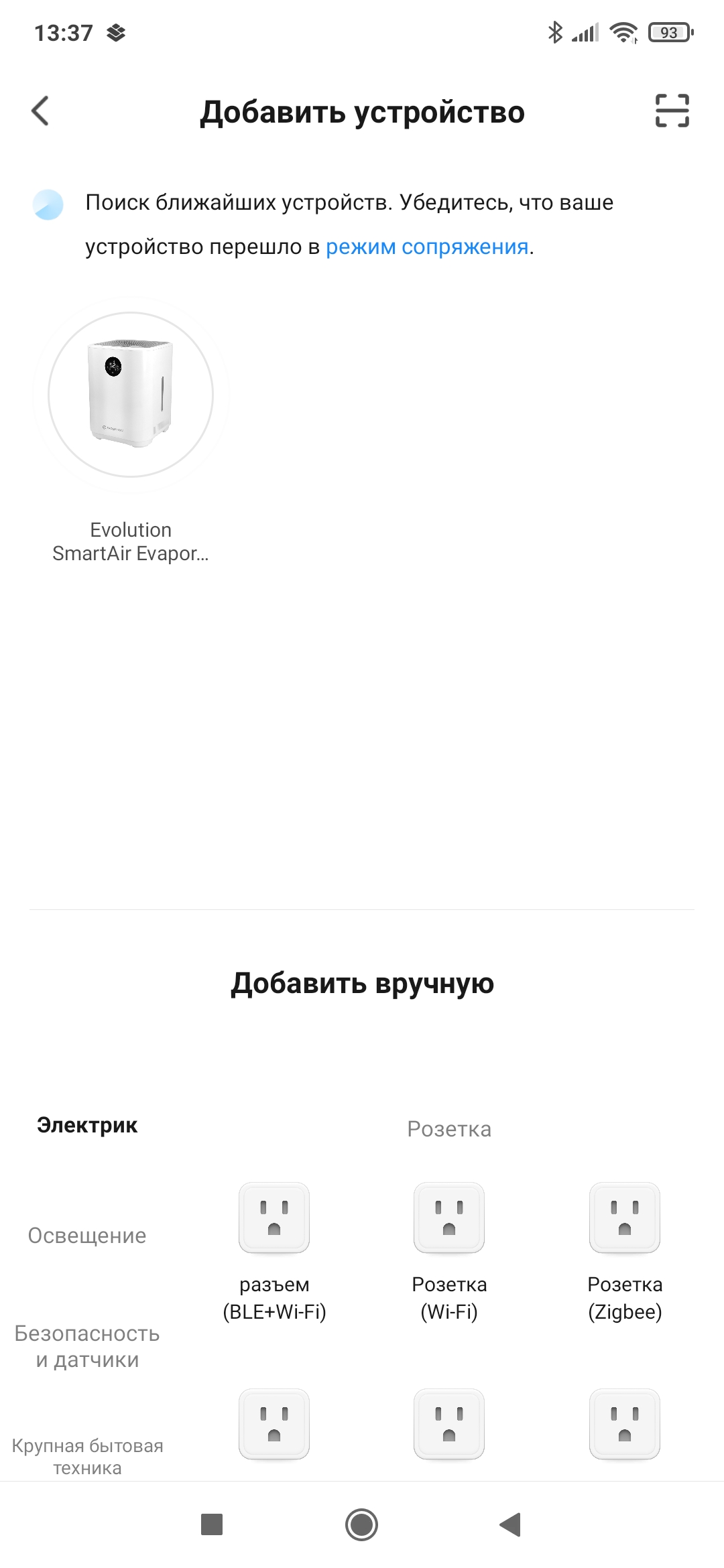Screen dimensions: 724x1568
Task: Open recent apps from navigation bar
Action: (x=212, y=1525)
